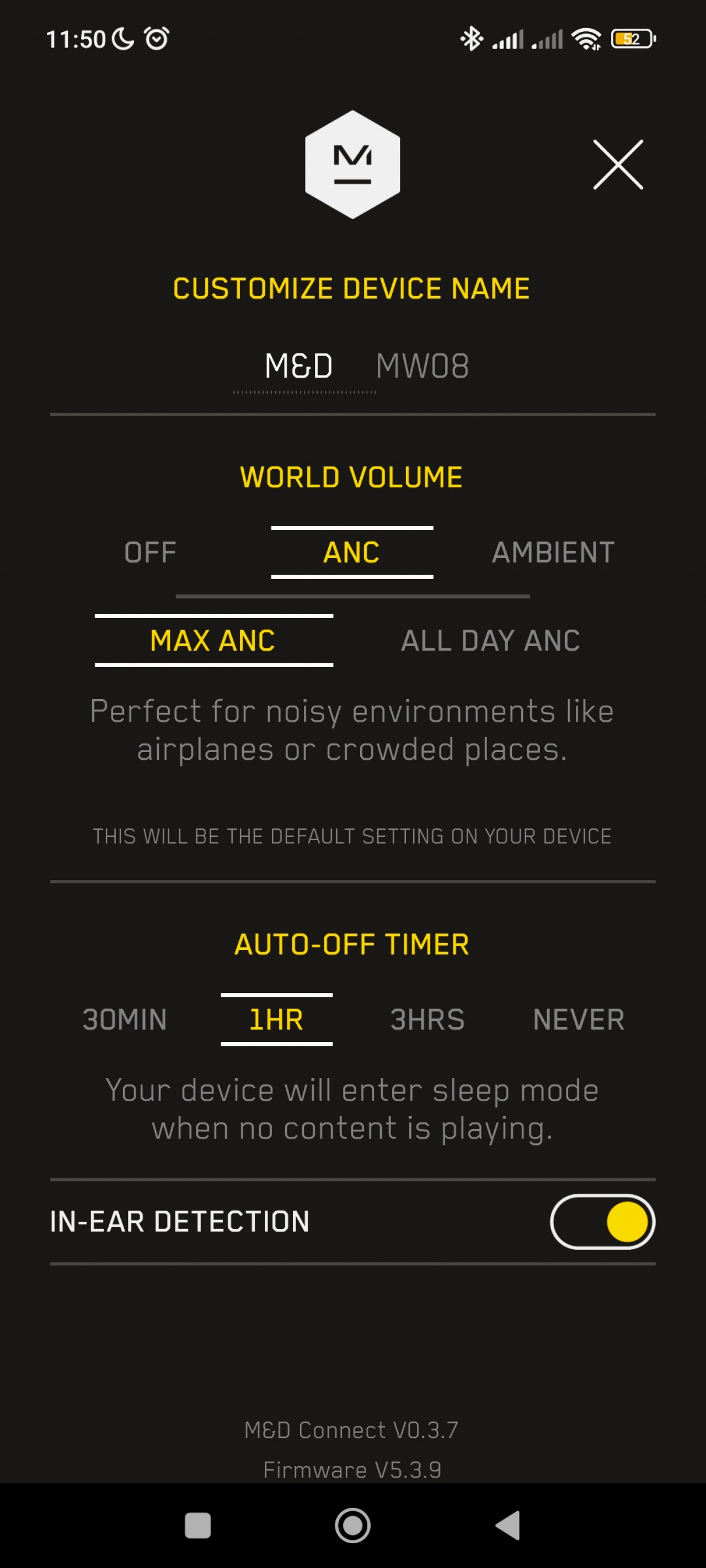
Task: Set auto-off timer to NEVER
Action: point(579,1019)
